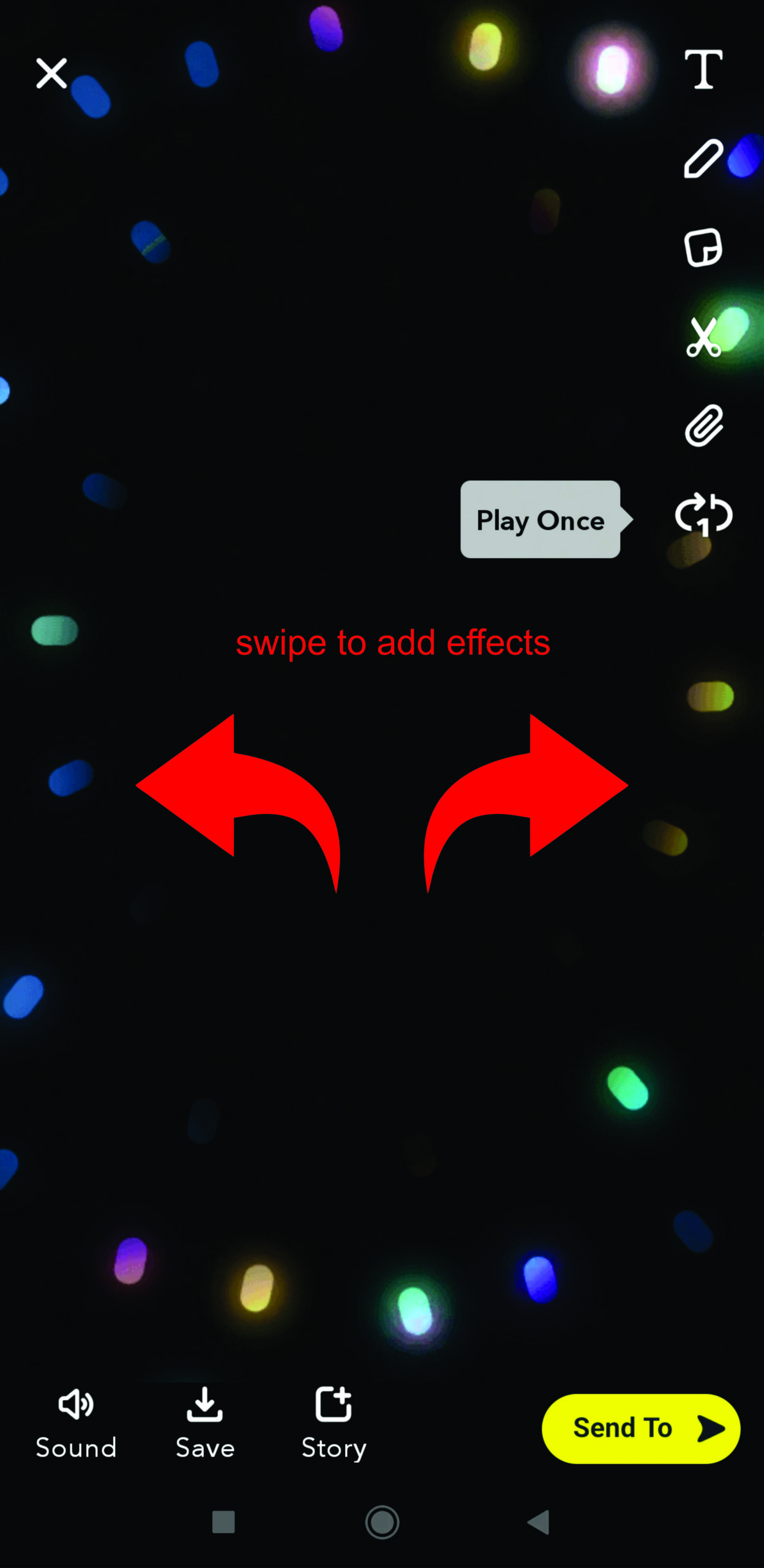Mute the snap's Sound

click(76, 1421)
